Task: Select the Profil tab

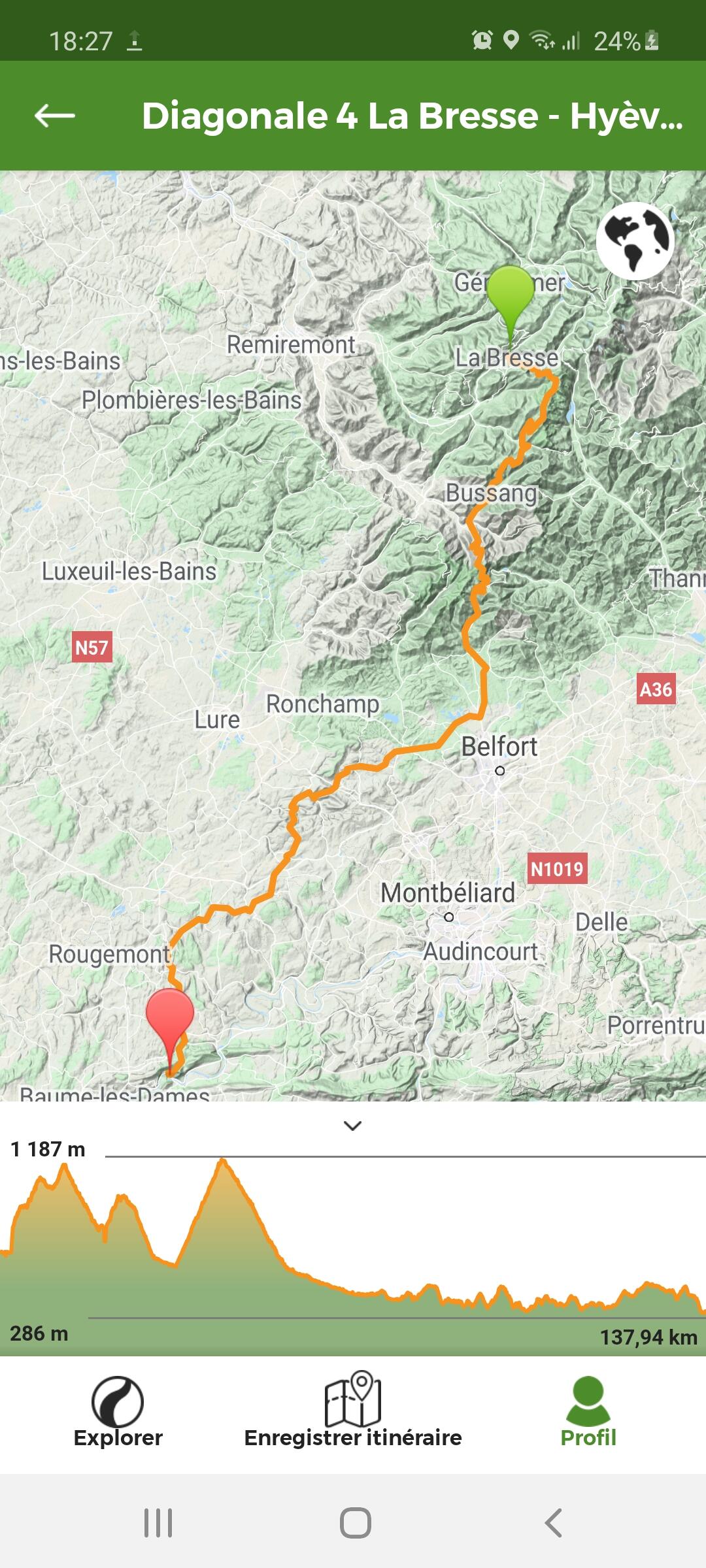Action: 588,1413
